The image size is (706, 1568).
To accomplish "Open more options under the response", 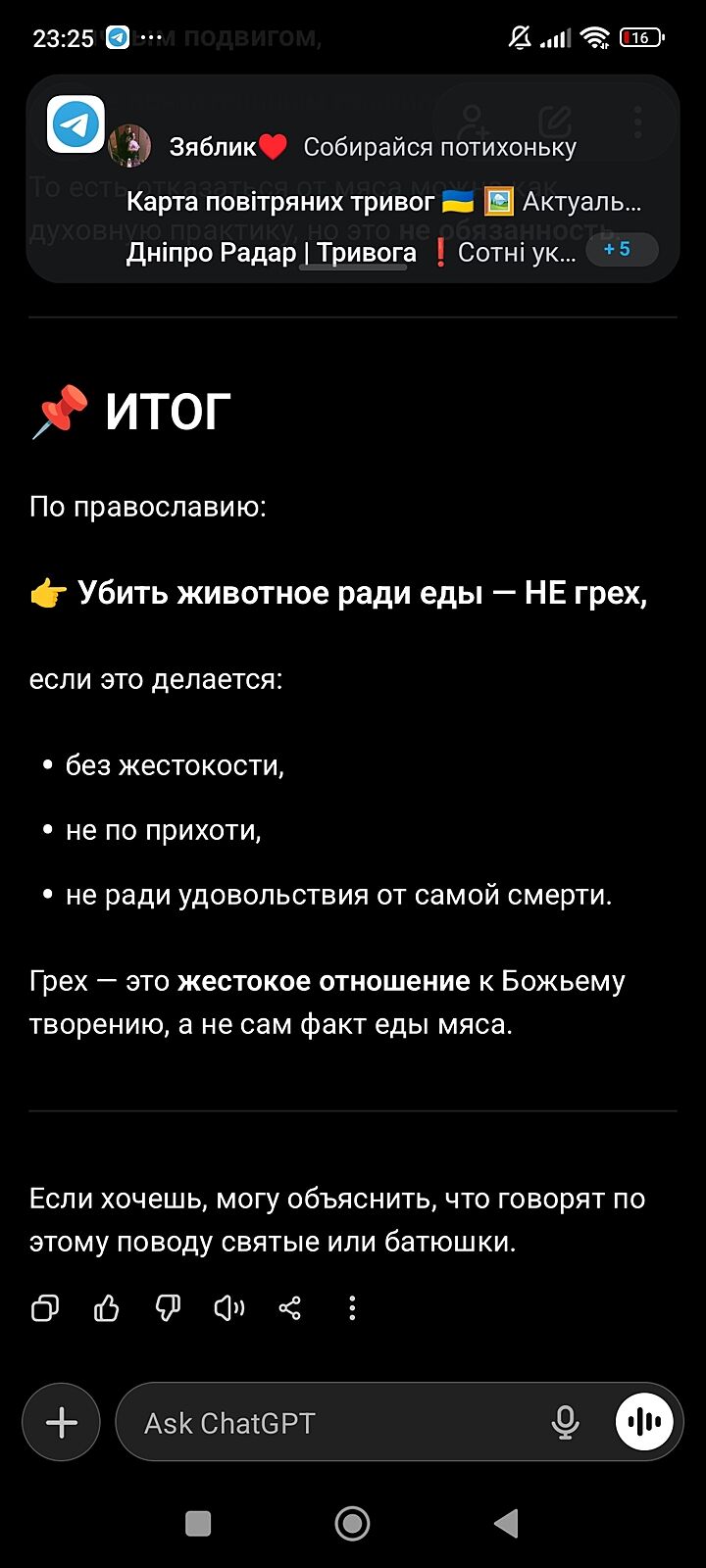I will point(352,1308).
